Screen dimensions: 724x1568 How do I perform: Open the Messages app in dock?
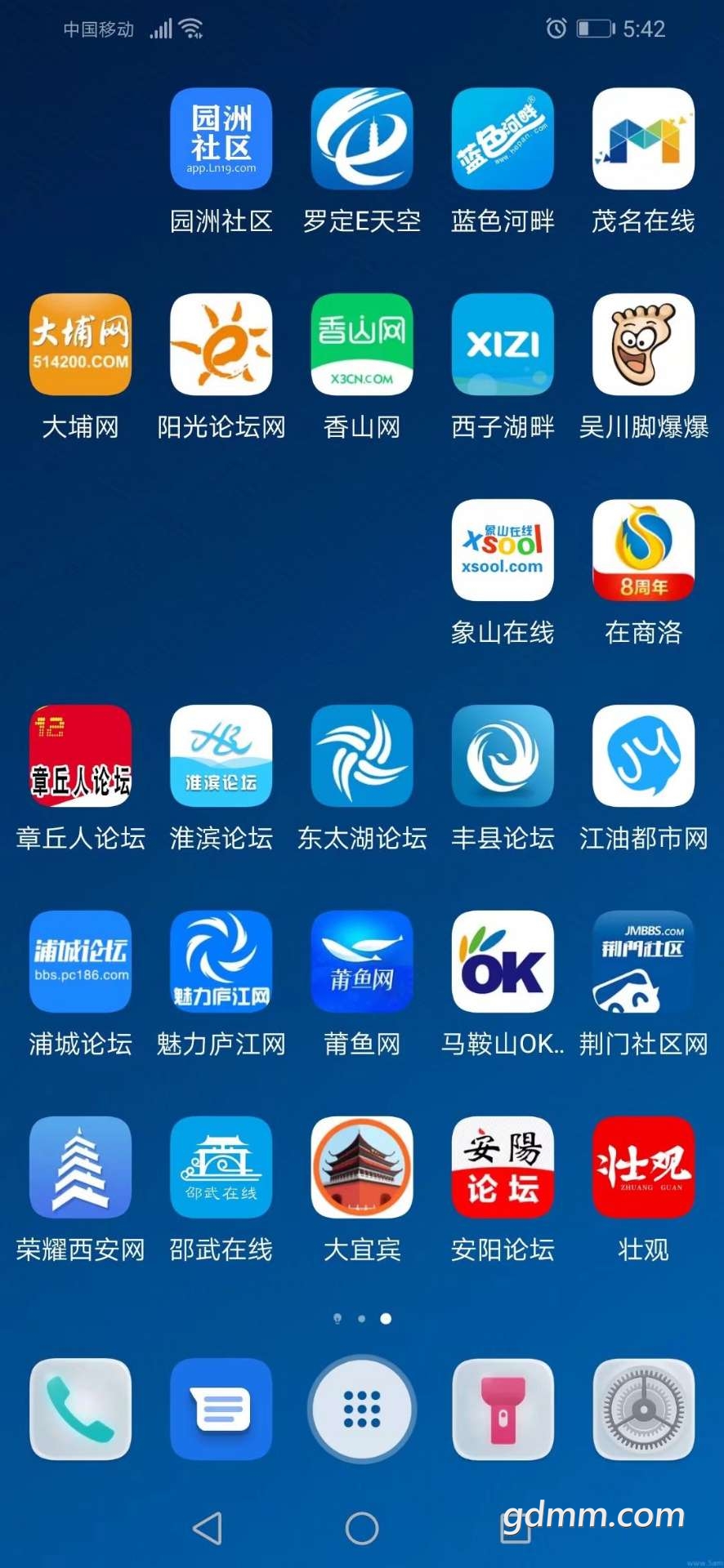[x=221, y=1409]
